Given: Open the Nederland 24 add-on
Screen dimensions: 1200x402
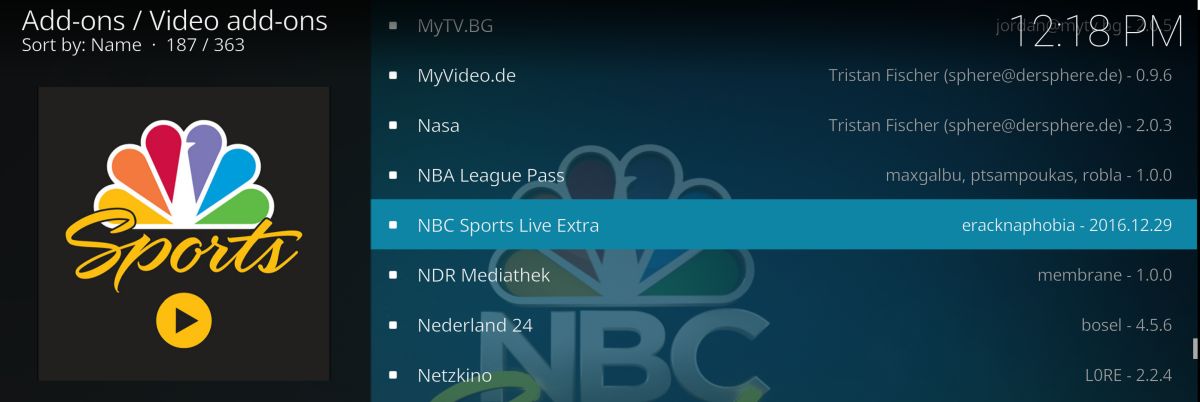Looking at the screenshot, I should coord(474,325).
